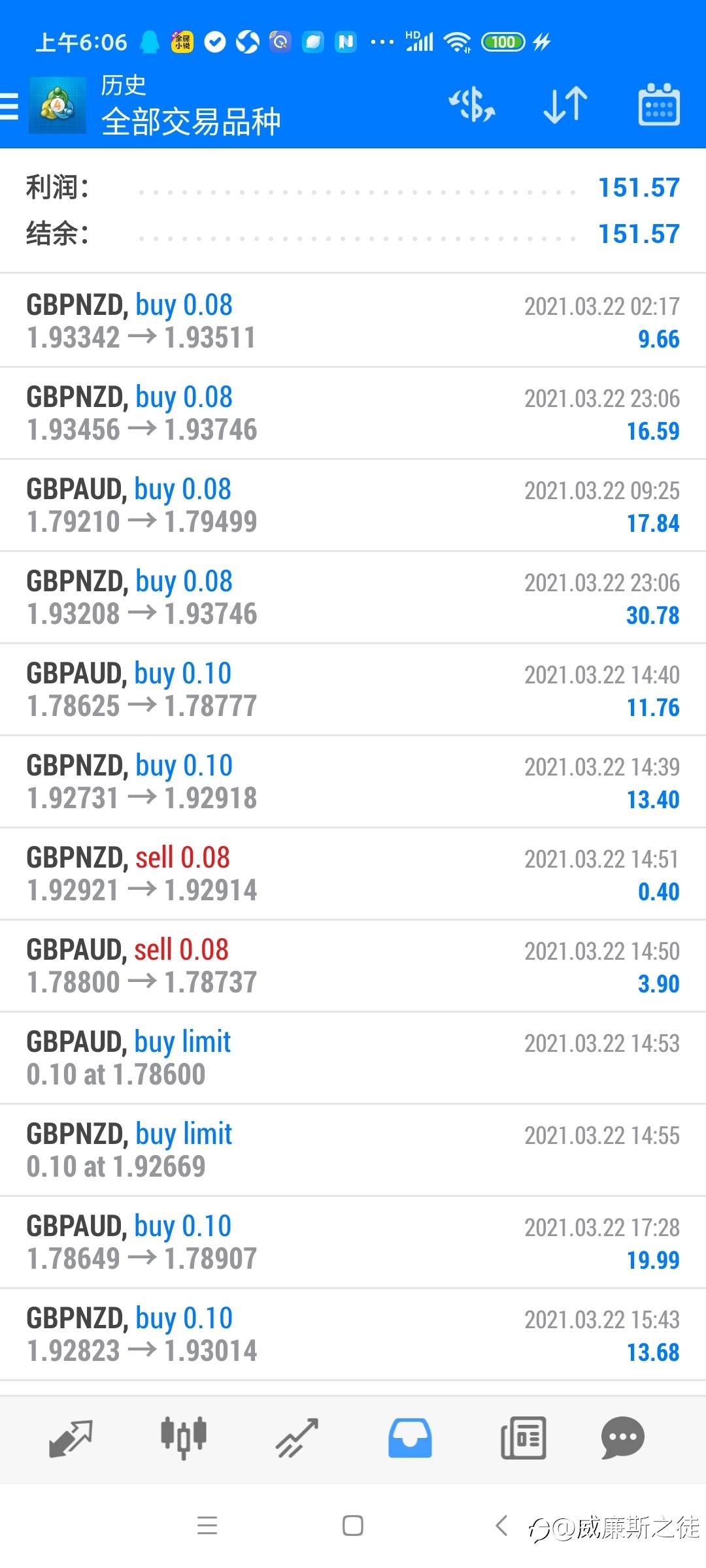Switch to the quotes tab with arrows
This screenshot has width=706, height=1568.
[x=71, y=1438]
